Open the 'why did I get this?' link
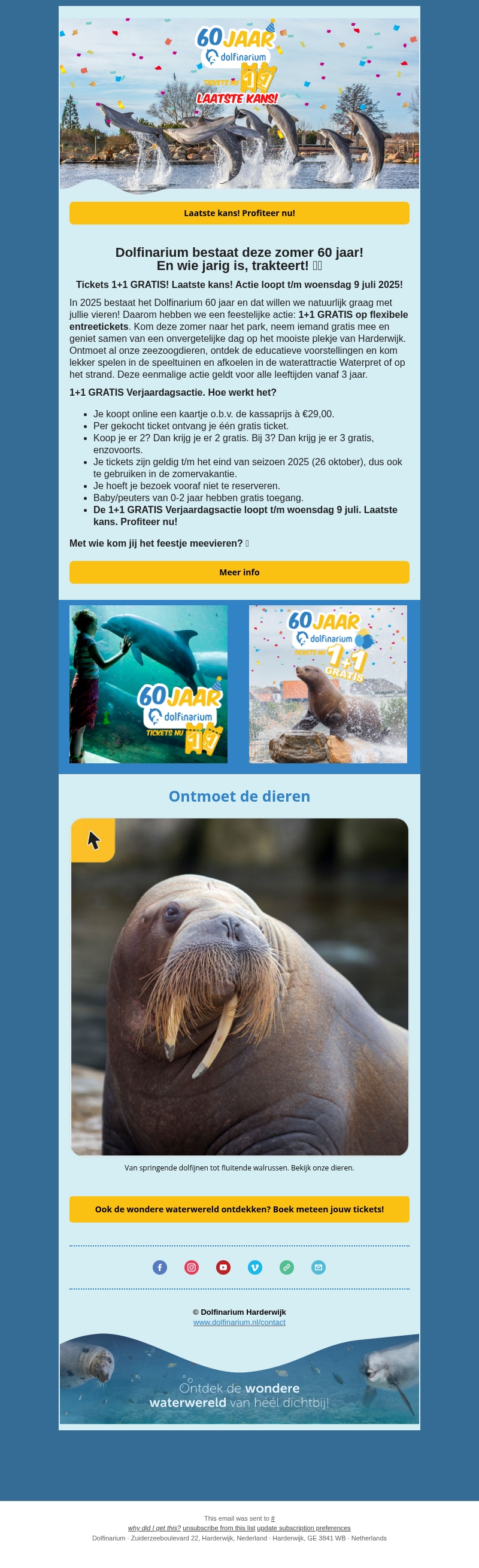Screen dimensions: 479x1568 pyautogui.click(x=154, y=1528)
